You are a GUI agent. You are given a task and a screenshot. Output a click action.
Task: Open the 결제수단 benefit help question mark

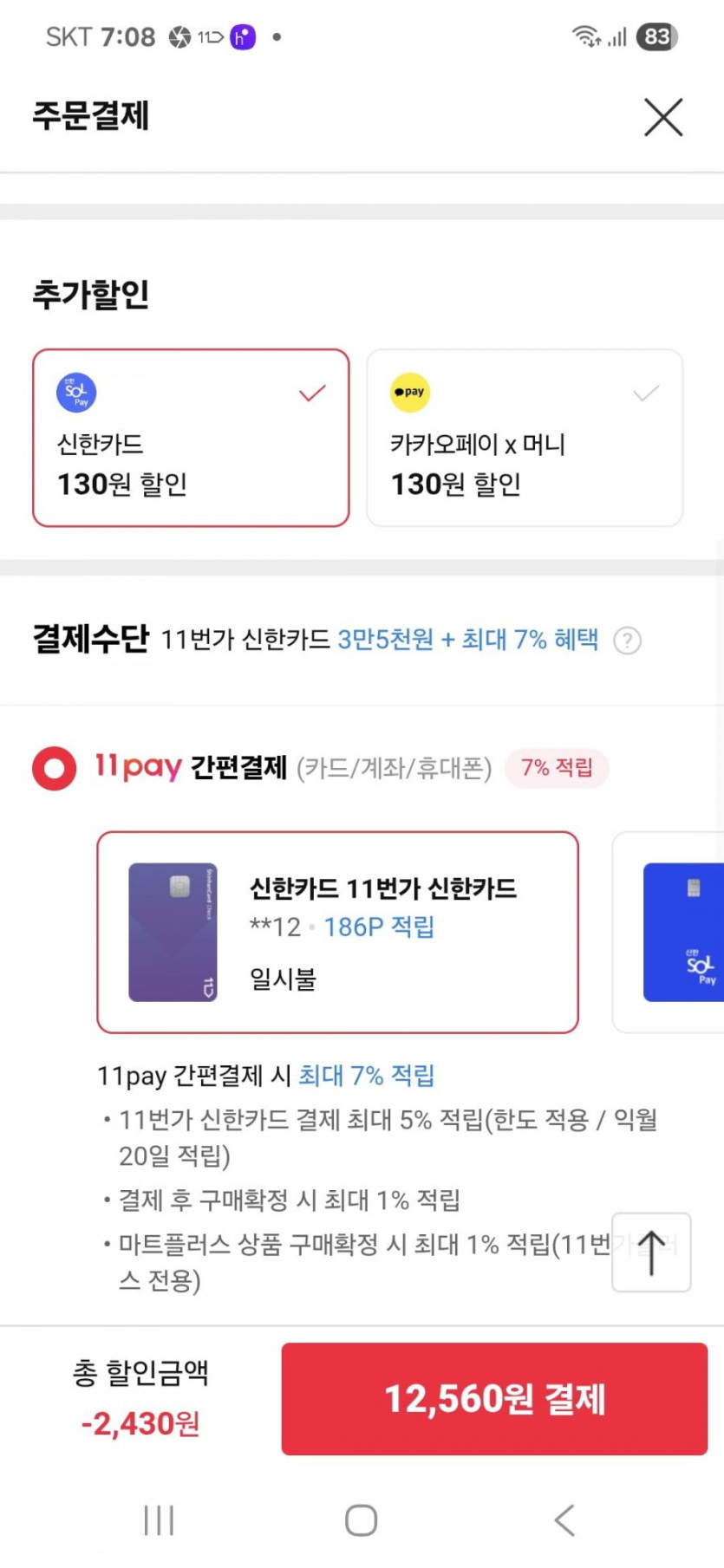pyautogui.click(x=627, y=641)
